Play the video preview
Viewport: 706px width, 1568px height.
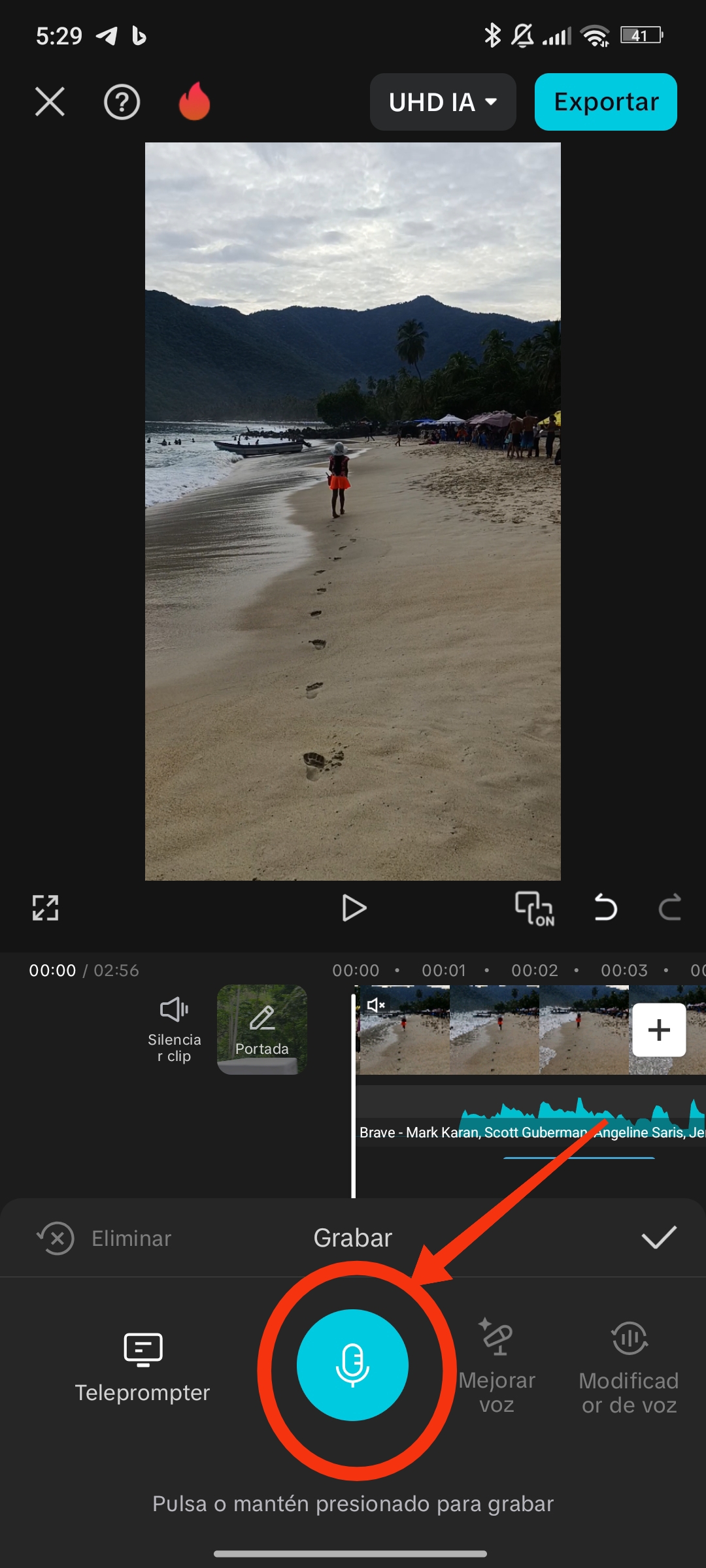pyautogui.click(x=354, y=907)
